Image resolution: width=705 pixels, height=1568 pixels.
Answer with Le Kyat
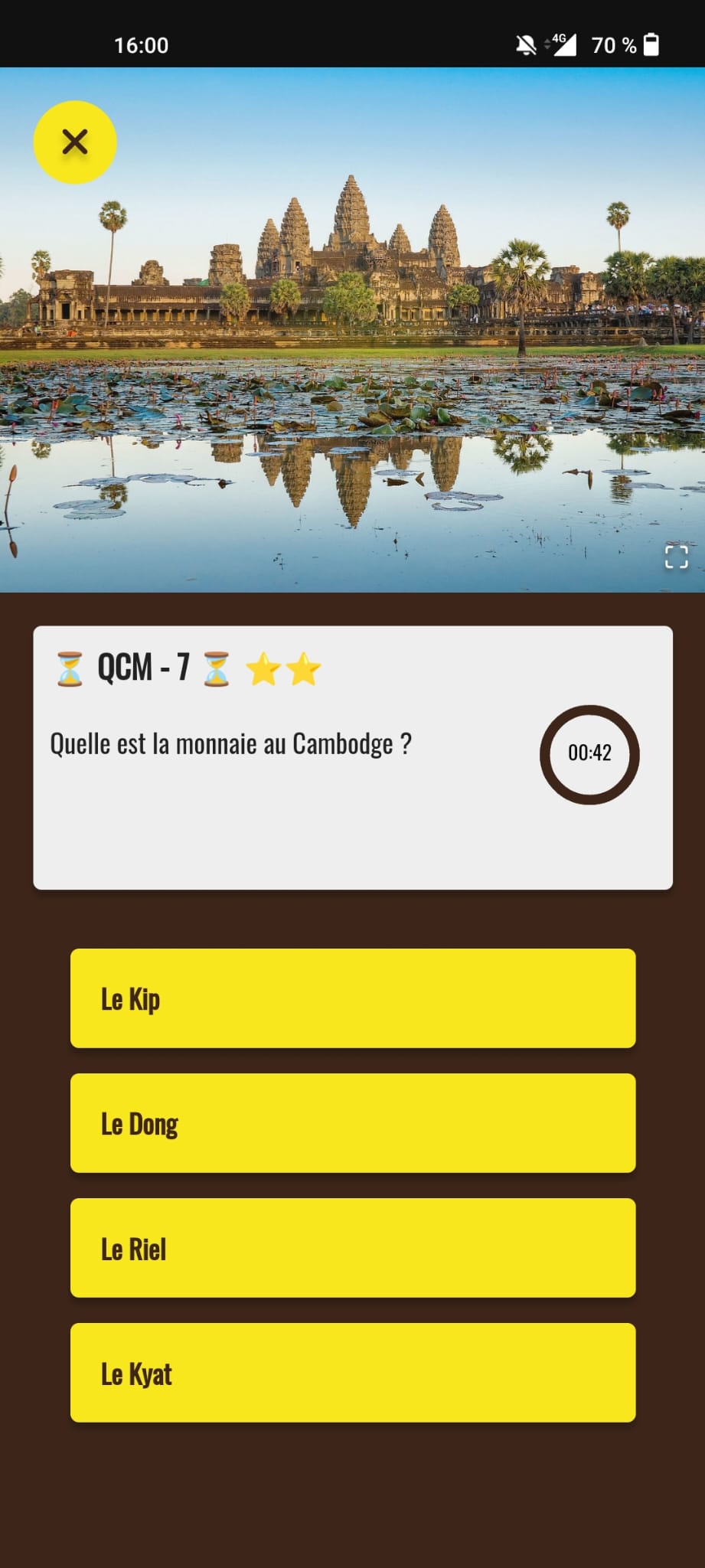[x=353, y=1373]
